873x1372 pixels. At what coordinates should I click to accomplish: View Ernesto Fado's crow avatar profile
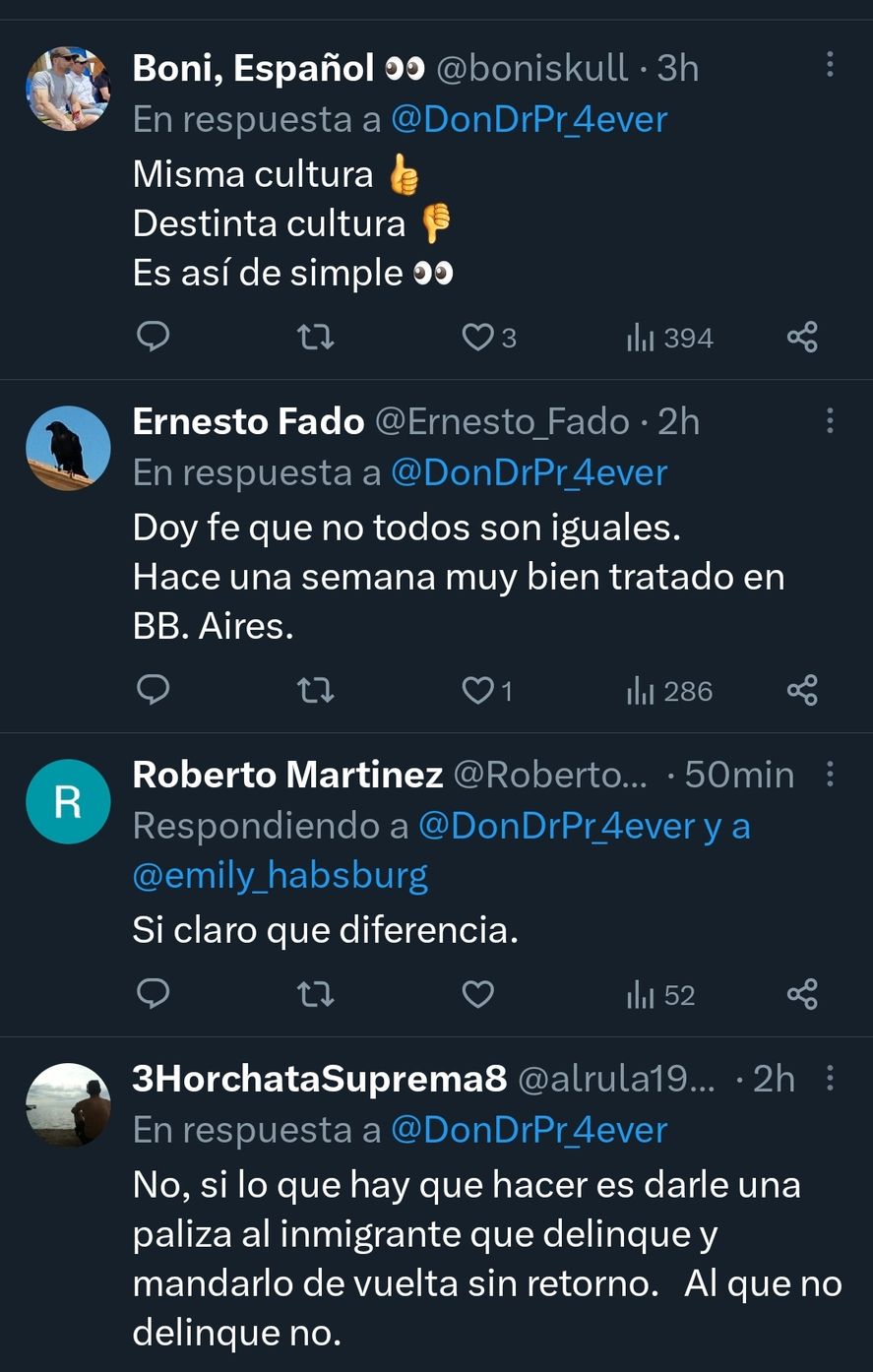68,448
